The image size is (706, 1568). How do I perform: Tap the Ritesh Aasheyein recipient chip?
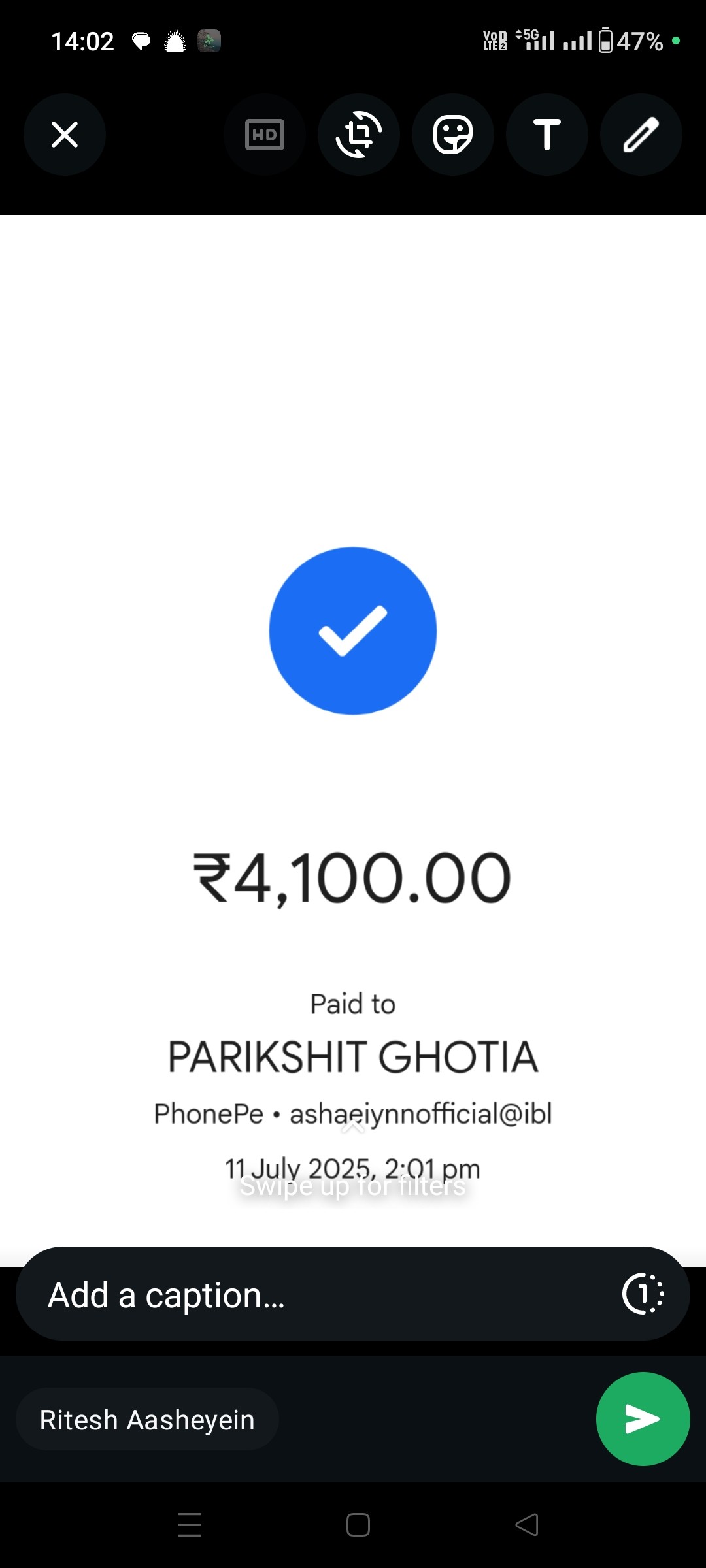147,1420
